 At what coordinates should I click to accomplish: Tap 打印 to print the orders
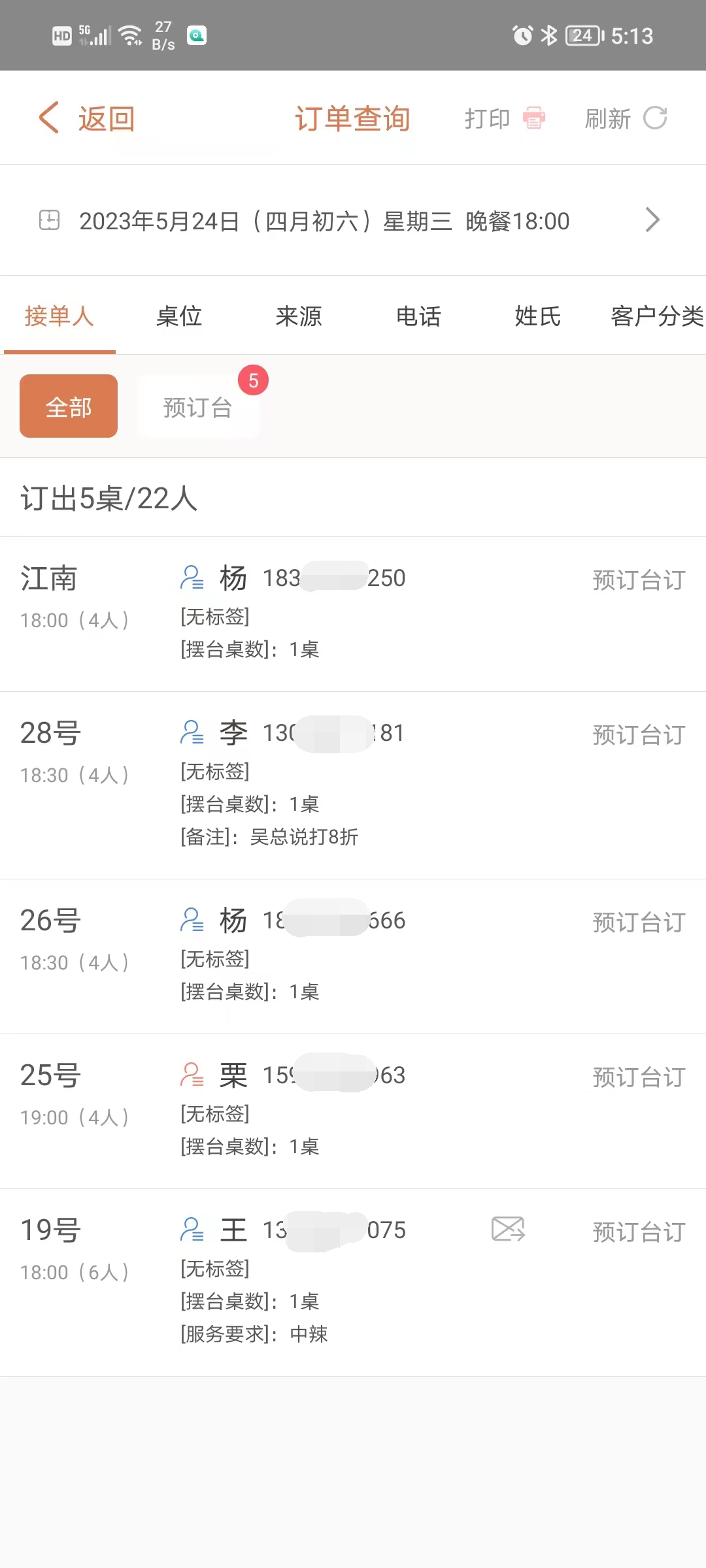(504, 118)
